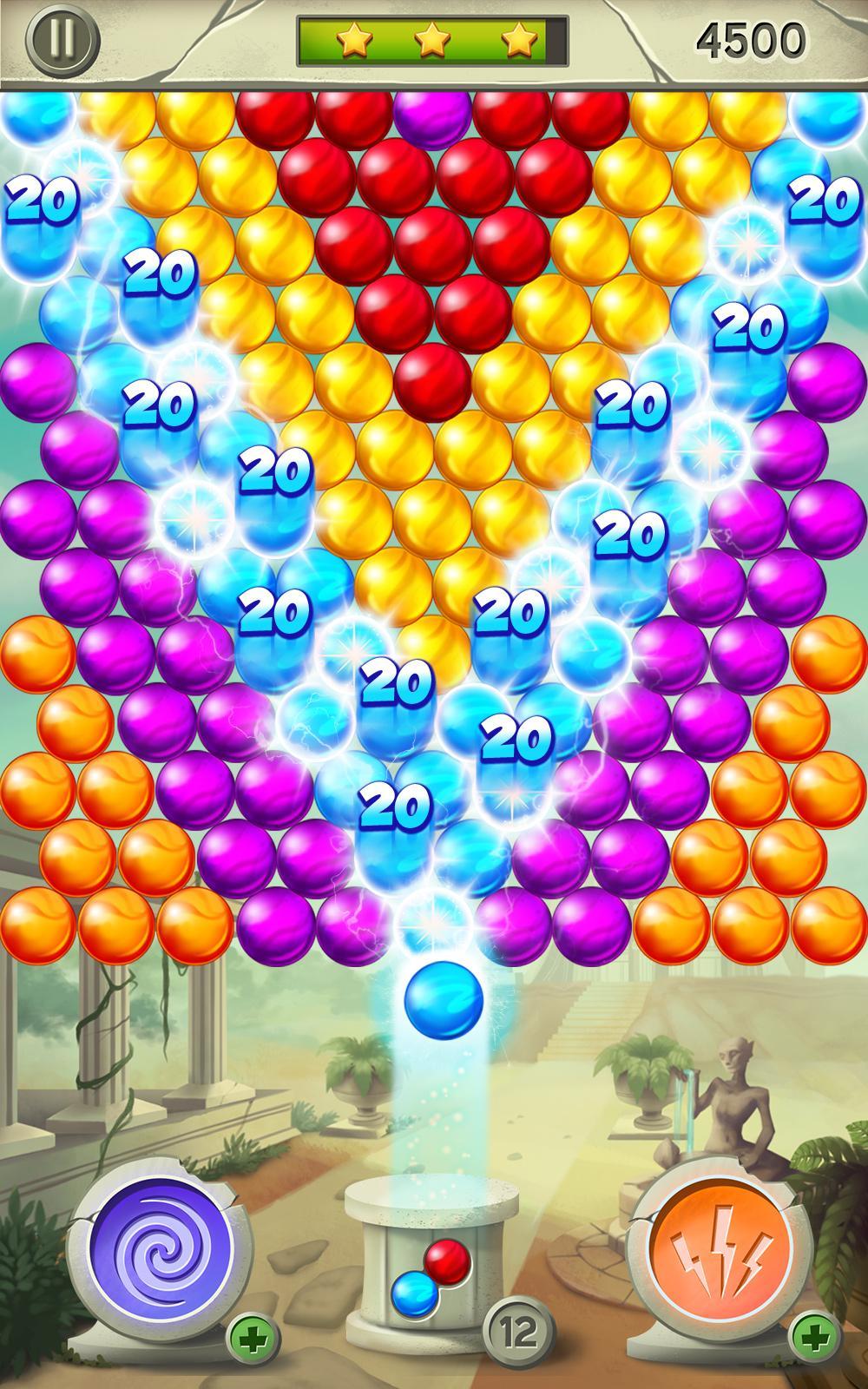The width and height of the screenshot is (868, 1389).
Task: Add more lightning boosters with plus
Action: [814, 1337]
